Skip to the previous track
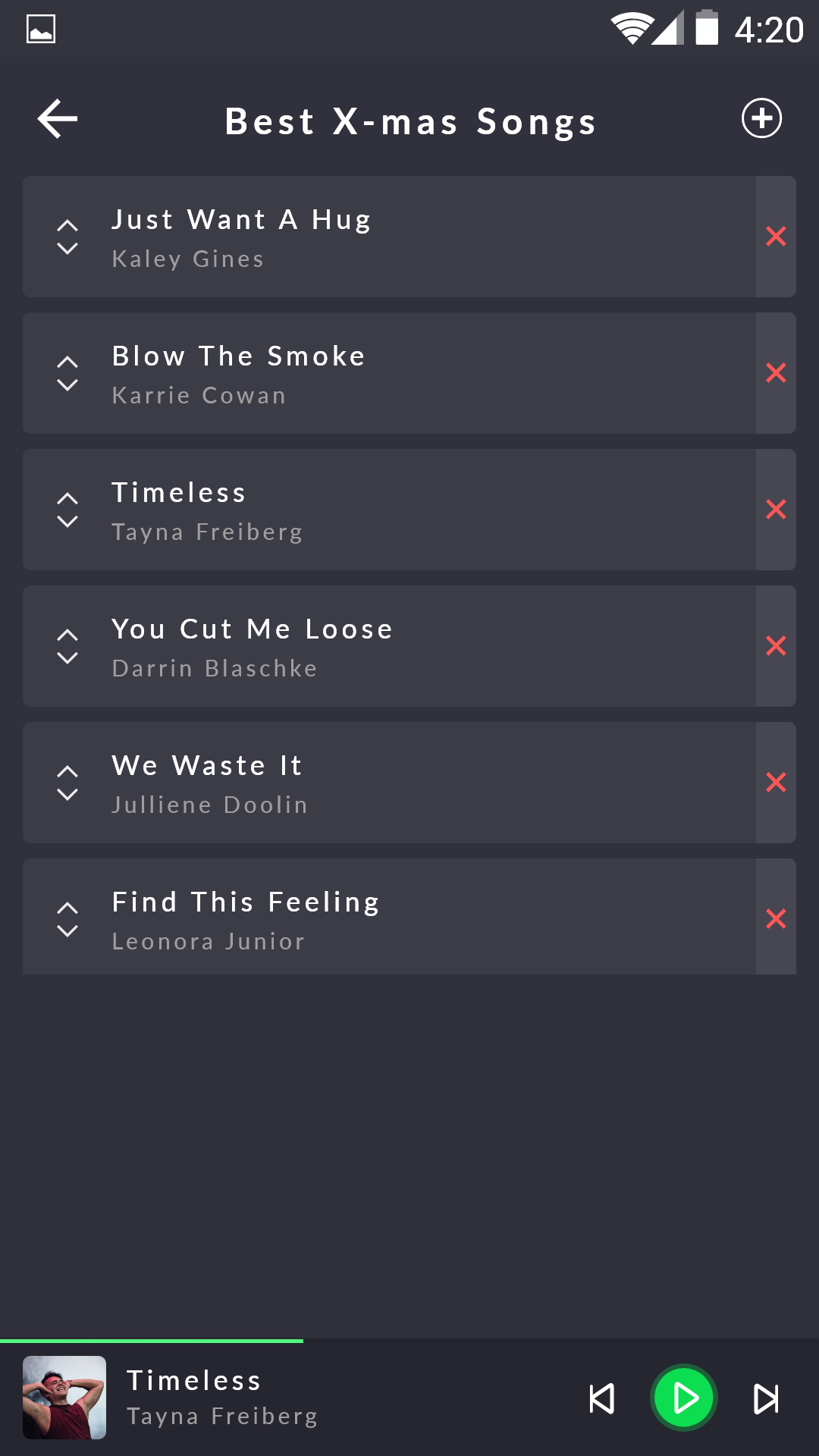819x1456 pixels. point(602,1398)
